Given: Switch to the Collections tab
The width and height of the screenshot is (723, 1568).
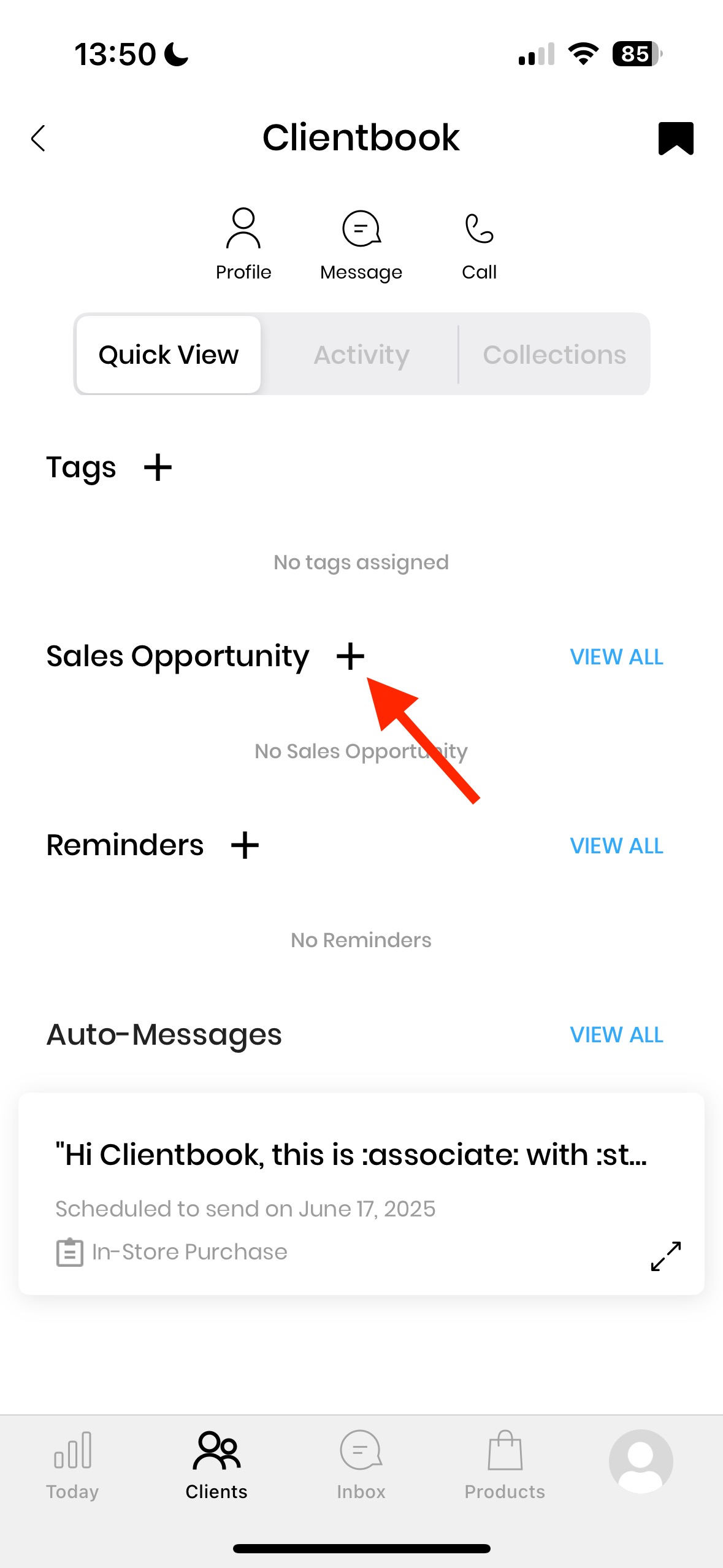Looking at the screenshot, I should (x=554, y=355).
